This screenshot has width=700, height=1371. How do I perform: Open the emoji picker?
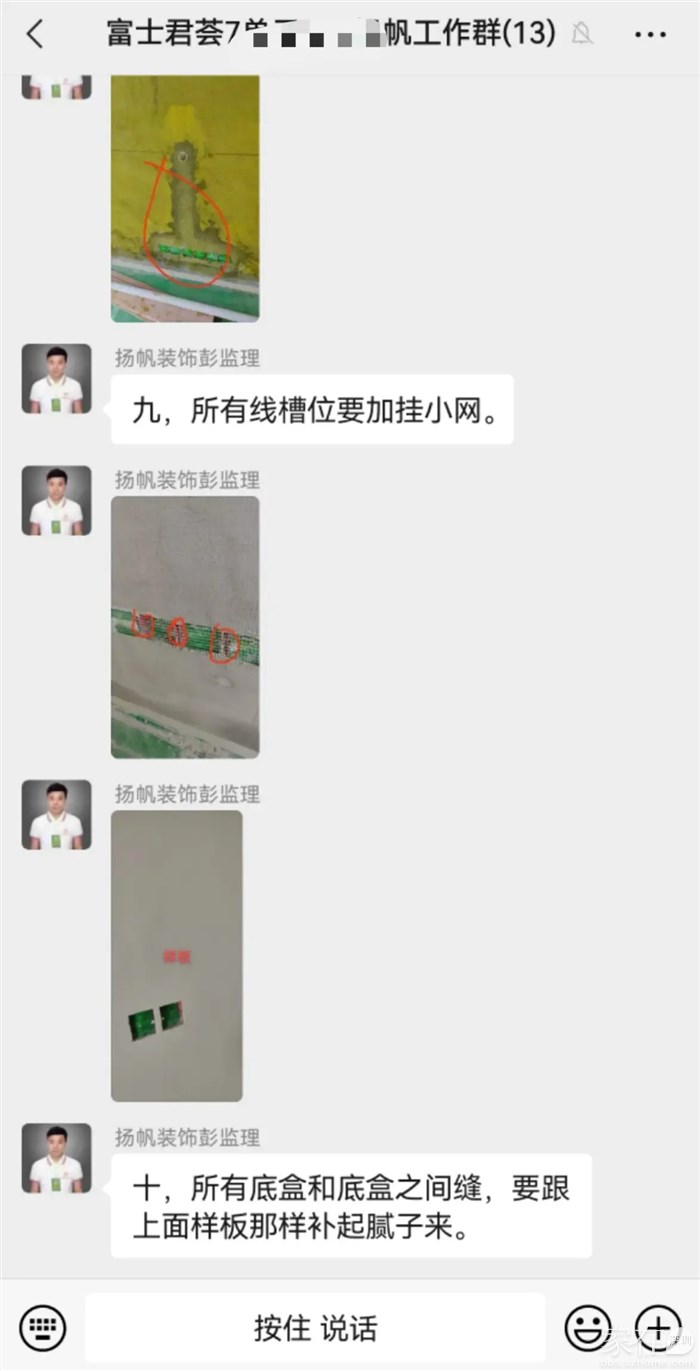tap(588, 1328)
